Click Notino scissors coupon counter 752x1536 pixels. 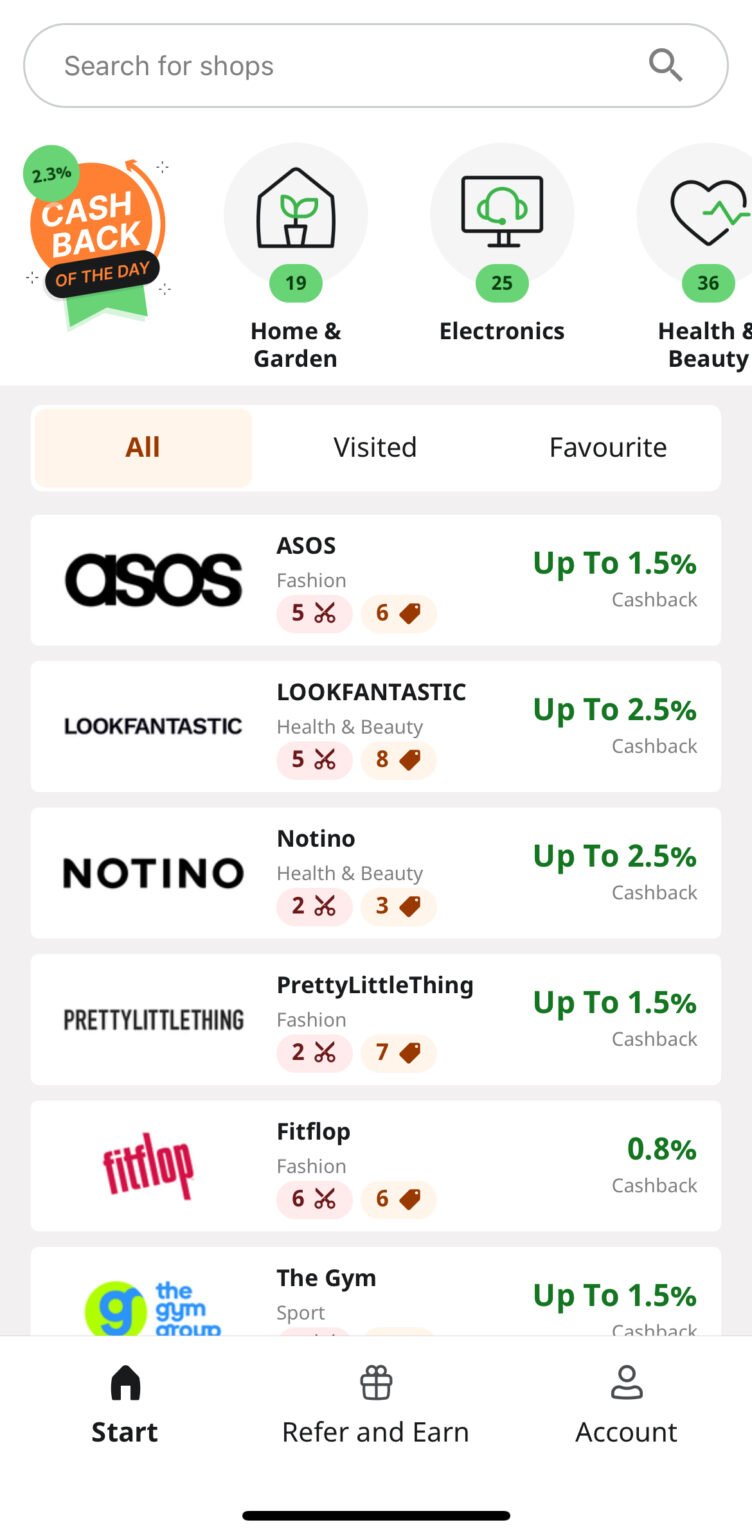pyautogui.click(x=314, y=907)
